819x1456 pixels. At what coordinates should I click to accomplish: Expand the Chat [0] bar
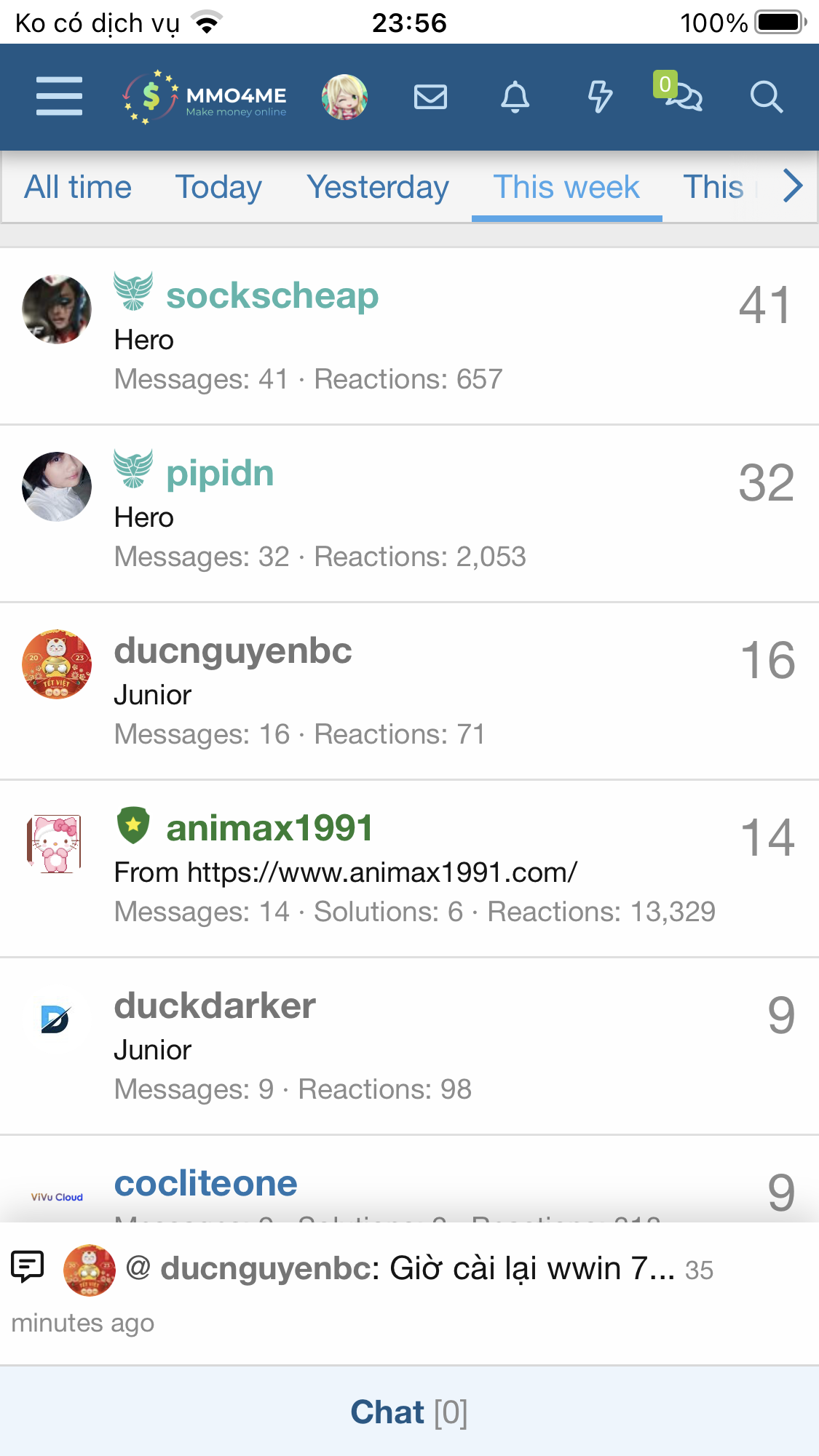409,1412
